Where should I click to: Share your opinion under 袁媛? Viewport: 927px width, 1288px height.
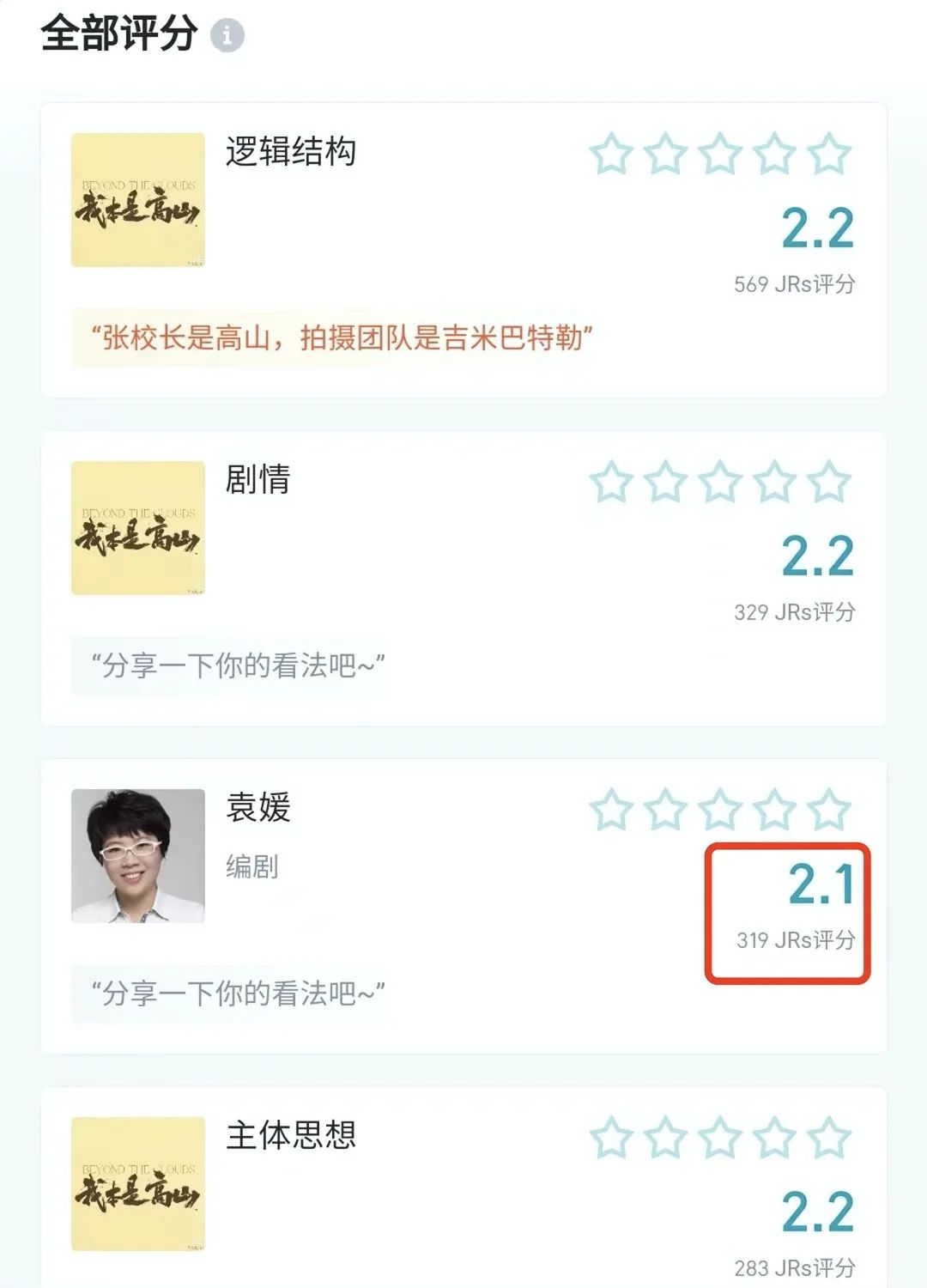(238, 993)
